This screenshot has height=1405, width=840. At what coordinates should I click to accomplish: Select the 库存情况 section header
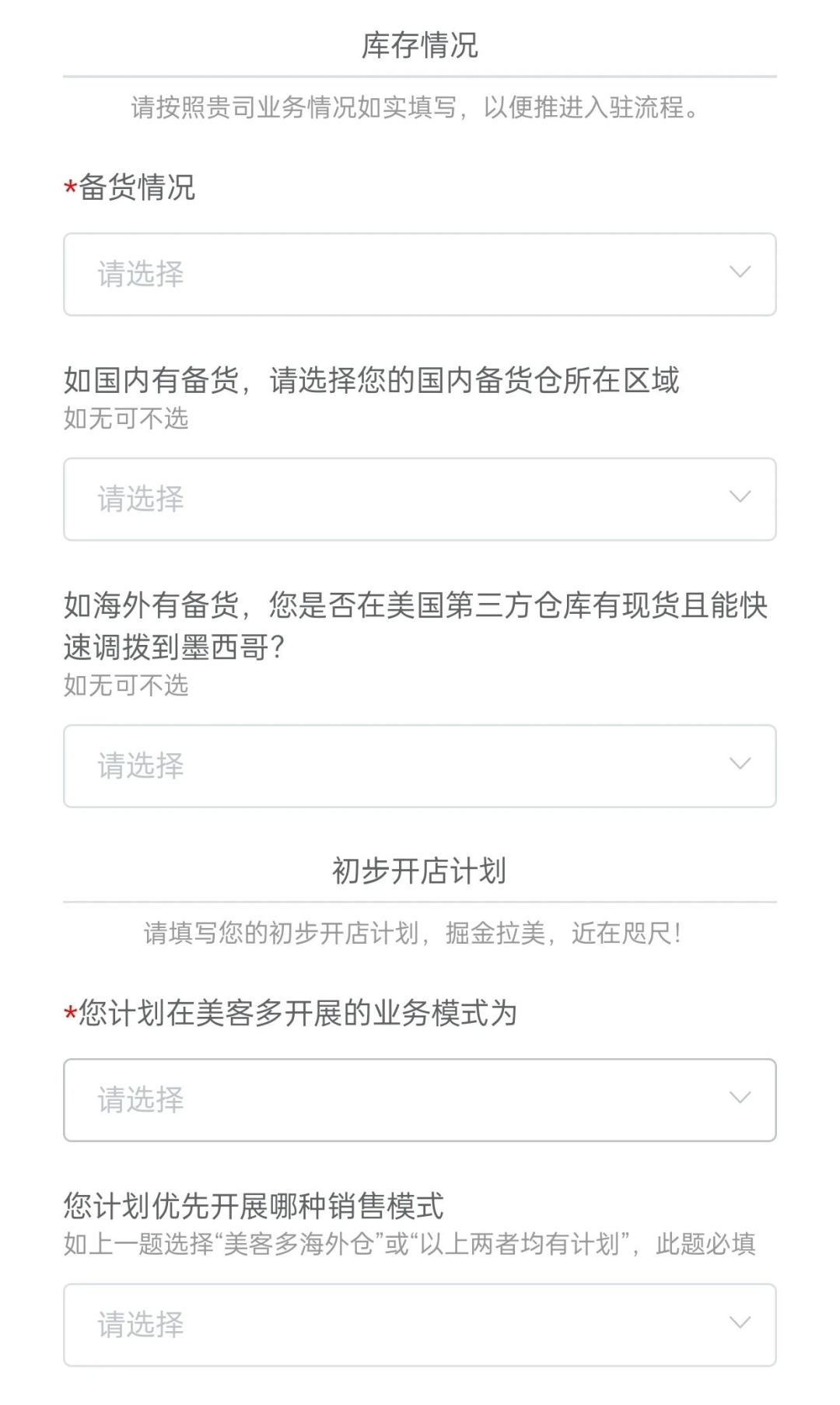coord(420,44)
